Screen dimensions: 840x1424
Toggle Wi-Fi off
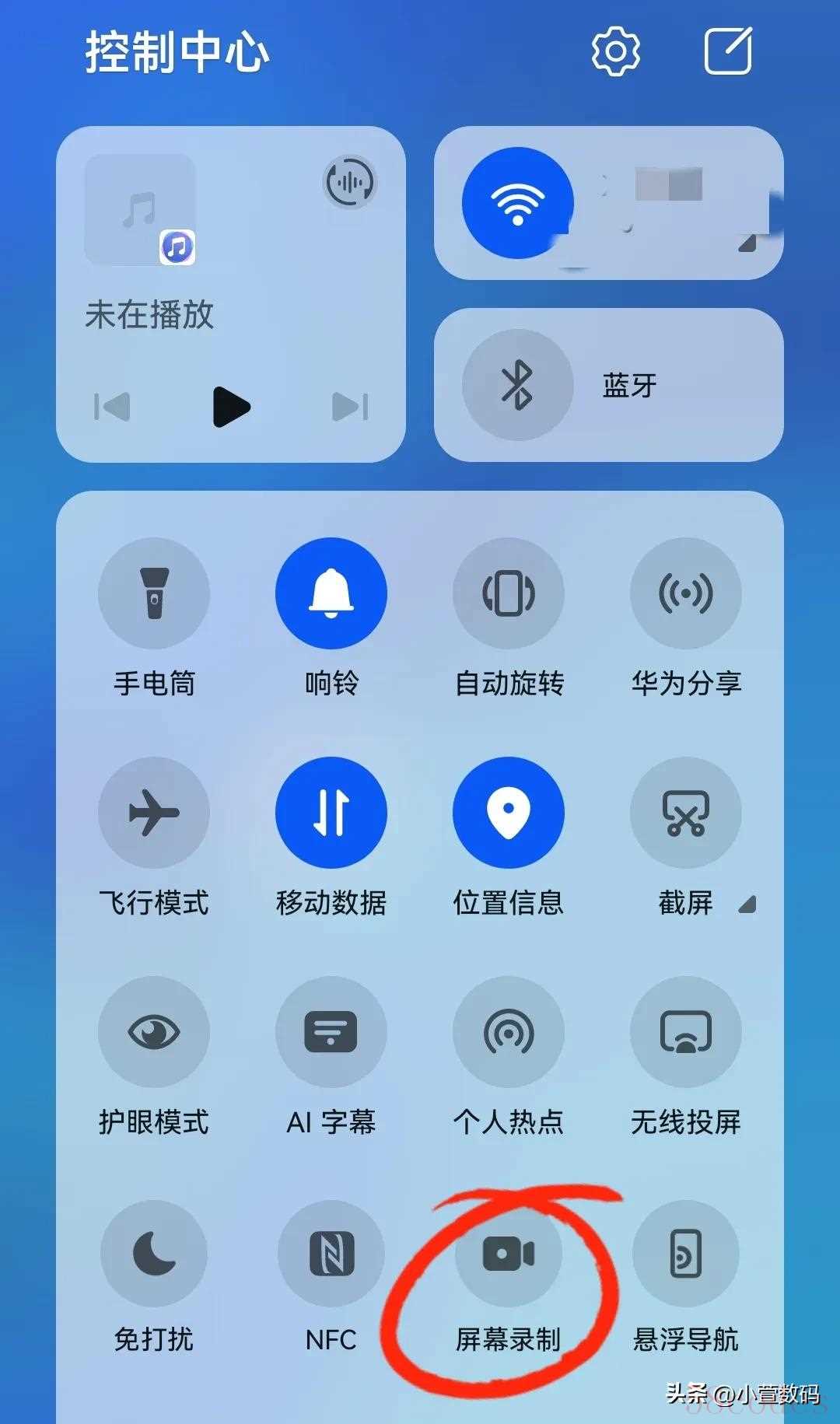[x=517, y=203]
